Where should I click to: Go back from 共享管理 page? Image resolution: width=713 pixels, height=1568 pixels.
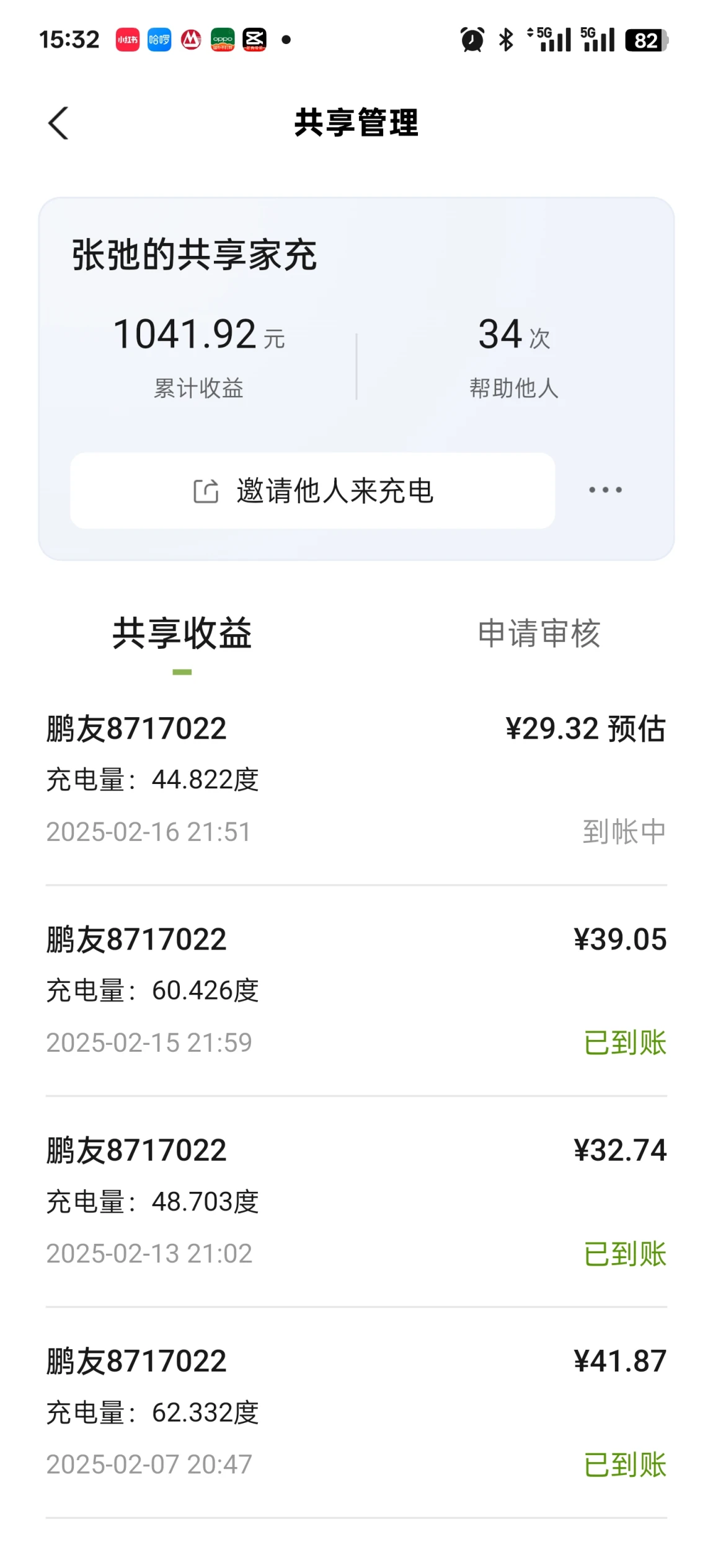point(58,123)
